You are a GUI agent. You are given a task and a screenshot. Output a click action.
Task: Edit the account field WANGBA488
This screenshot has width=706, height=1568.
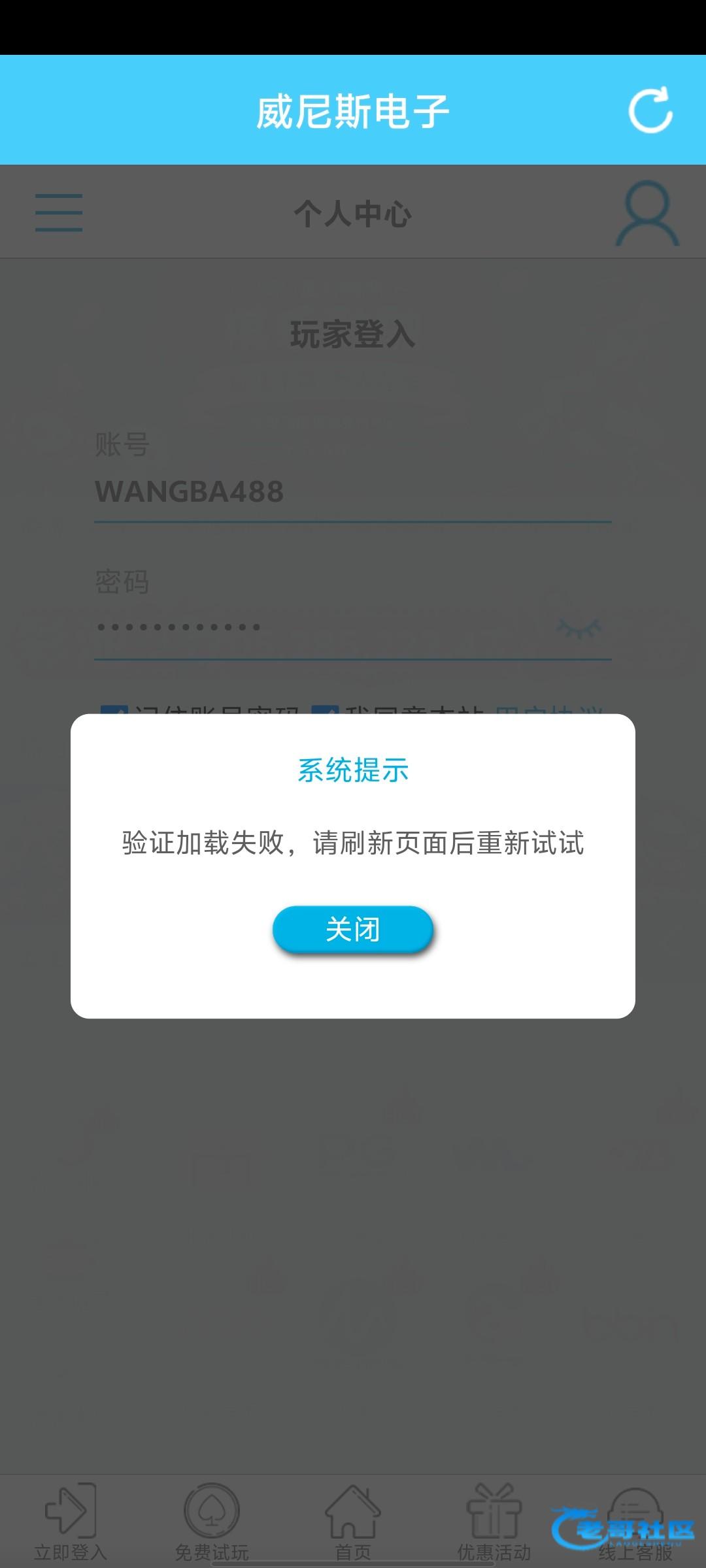click(x=353, y=492)
